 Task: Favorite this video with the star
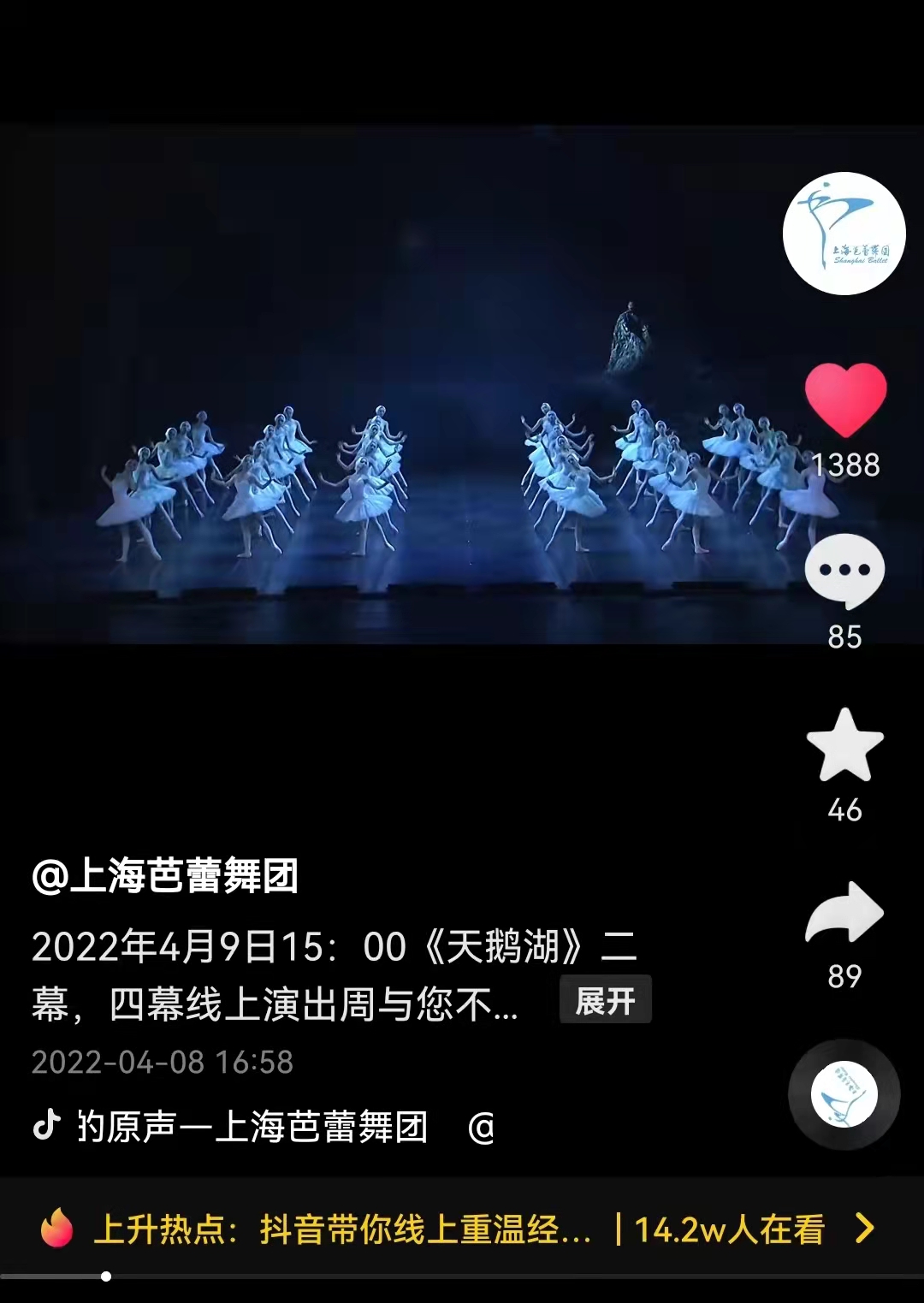[844, 745]
